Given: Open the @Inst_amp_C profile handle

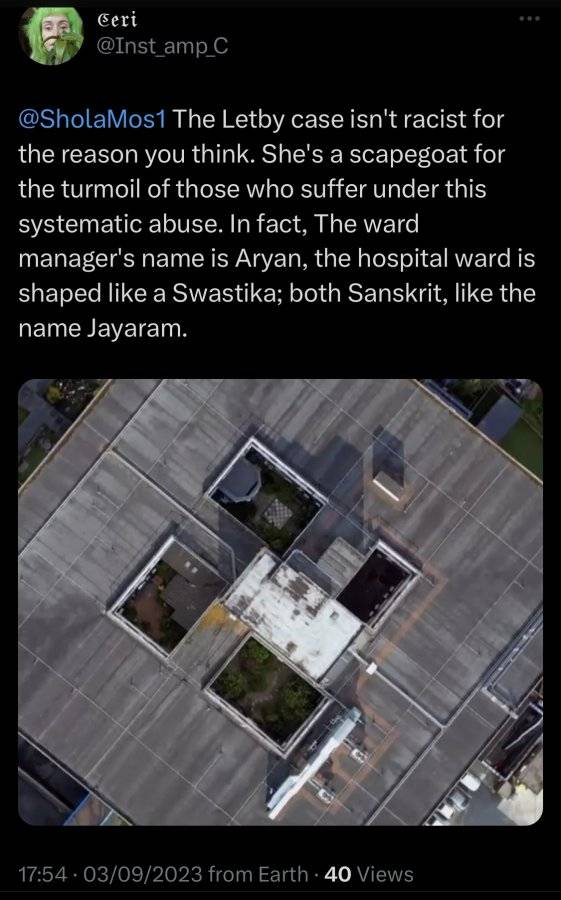Looking at the screenshot, I should (x=163, y=46).
